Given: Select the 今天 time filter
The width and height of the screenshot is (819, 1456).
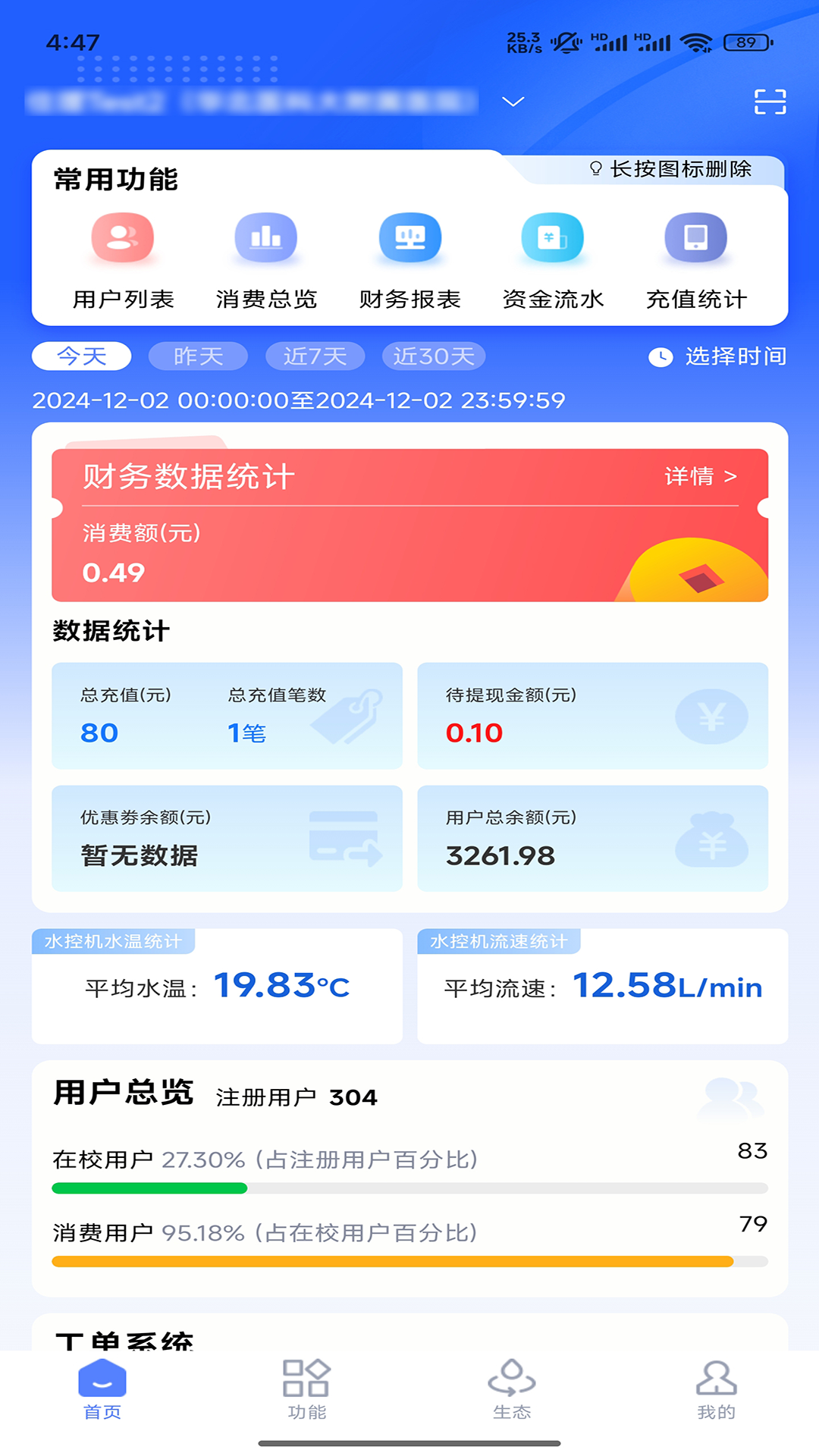Looking at the screenshot, I should tap(82, 356).
